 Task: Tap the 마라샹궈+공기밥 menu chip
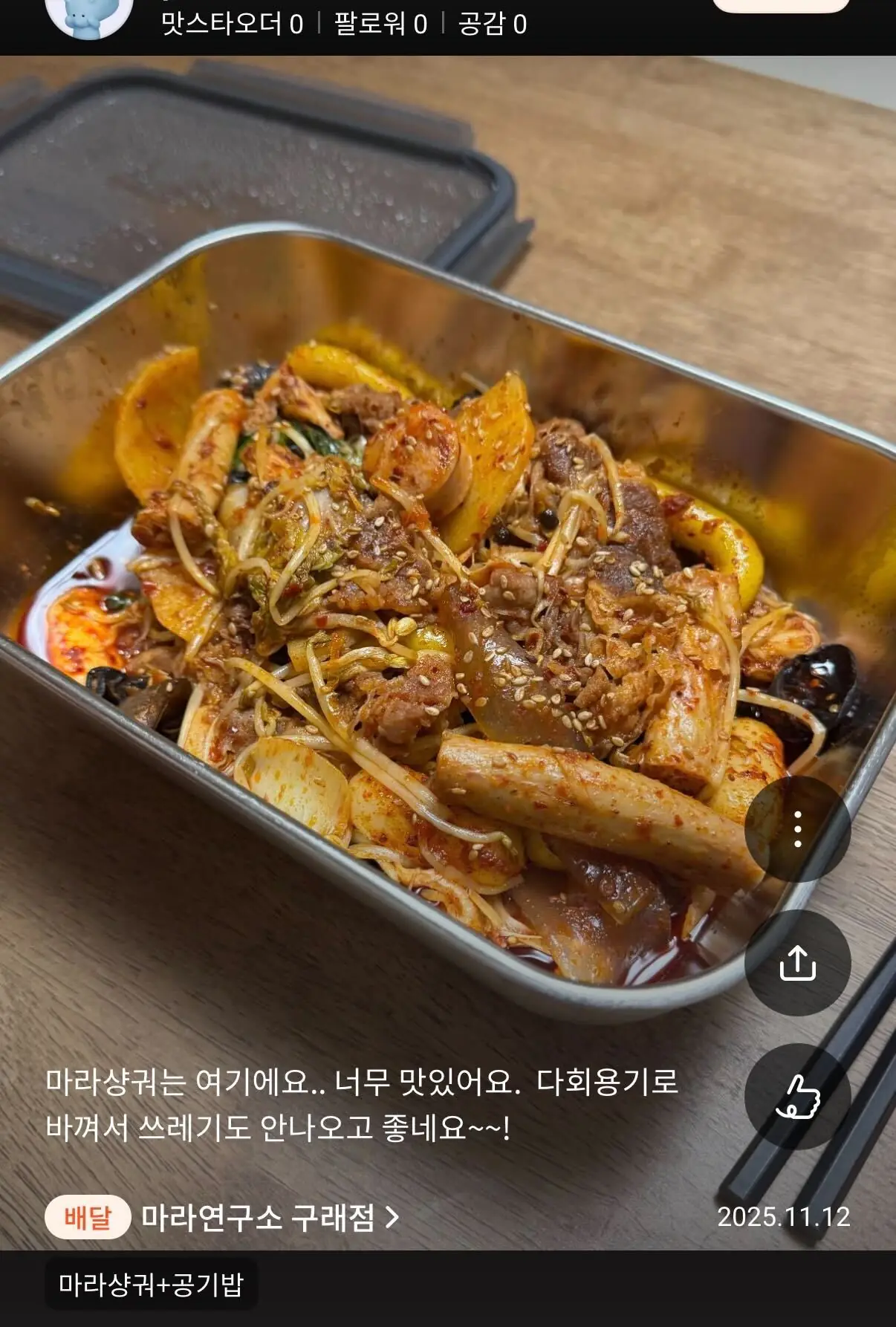click(x=151, y=1285)
